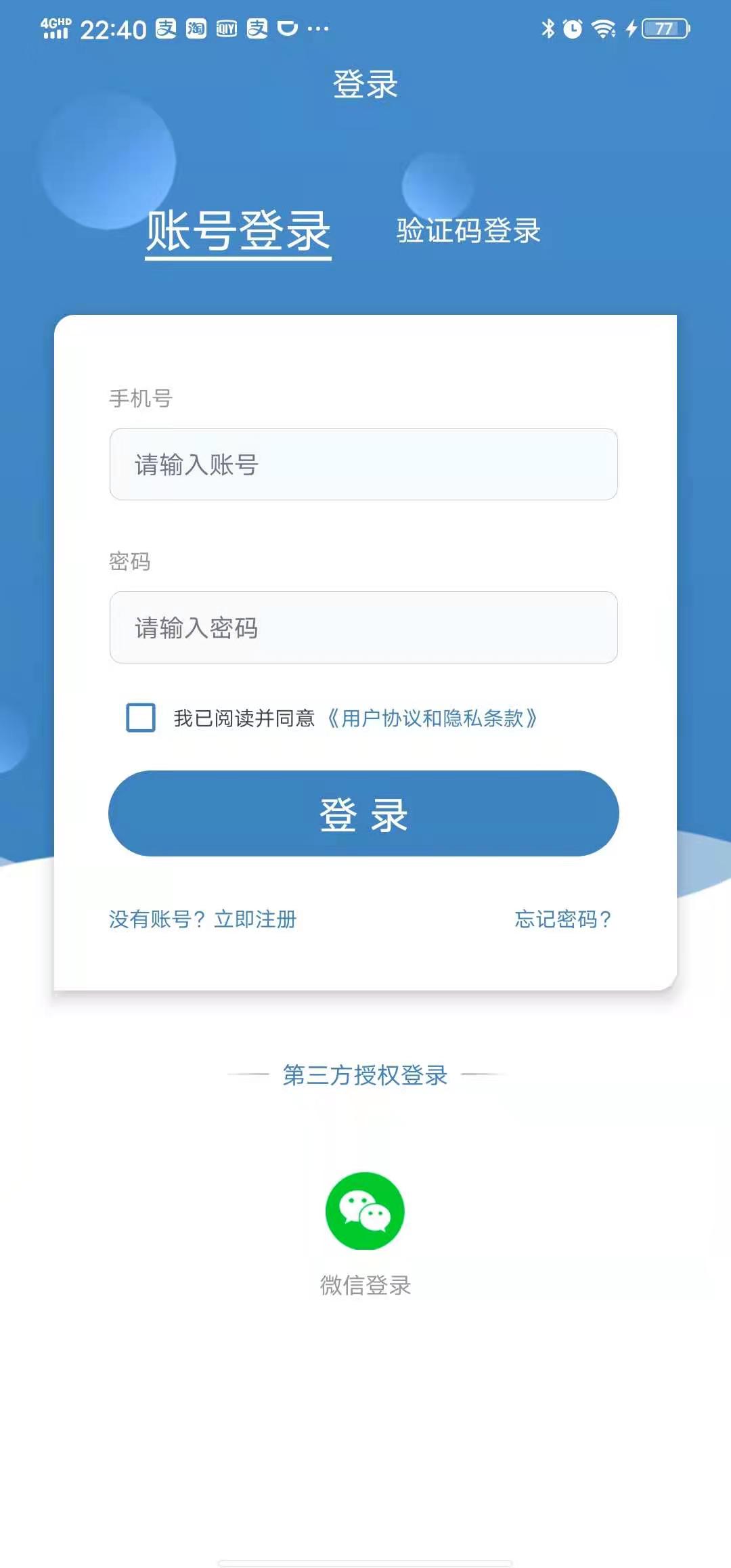Check the 我已阅读并同意 agreement checkbox
Viewport: 731px width, 1568px height.
(141, 718)
